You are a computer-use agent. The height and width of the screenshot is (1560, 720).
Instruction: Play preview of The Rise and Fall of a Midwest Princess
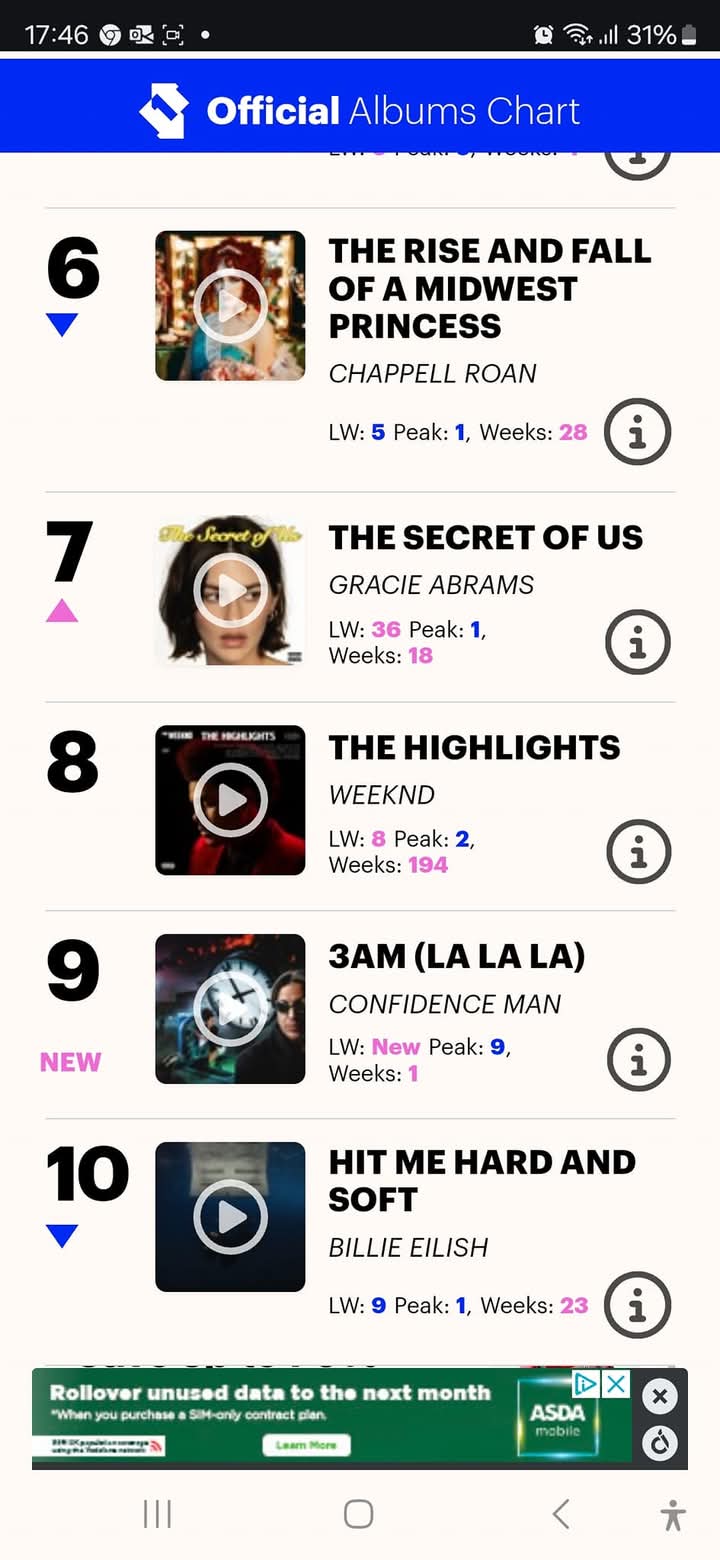click(230, 306)
